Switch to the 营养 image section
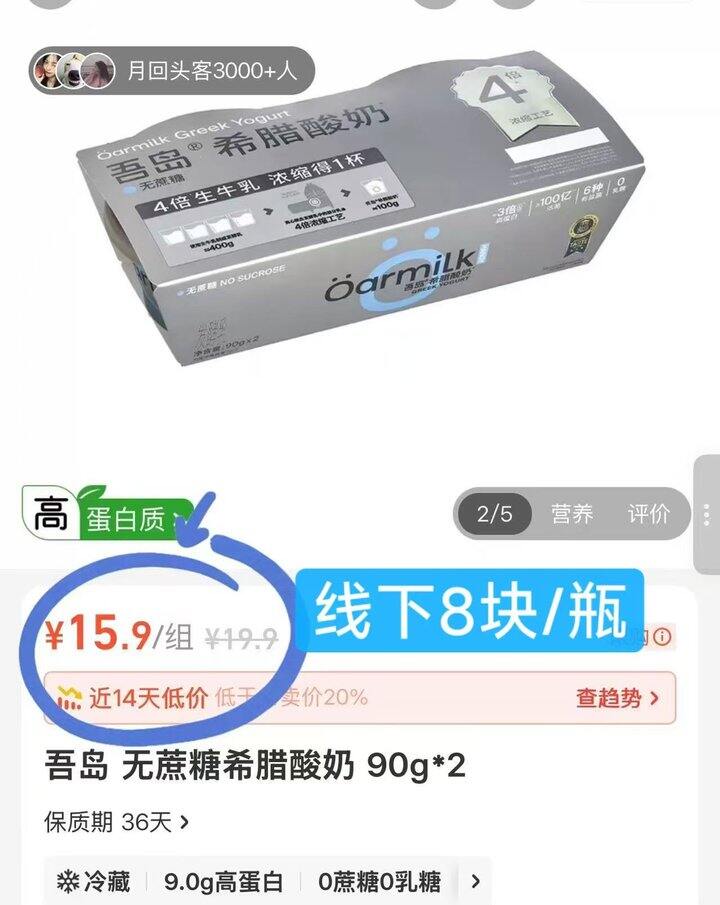The height and width of the screenshot is (905, 720). [572, 513]
